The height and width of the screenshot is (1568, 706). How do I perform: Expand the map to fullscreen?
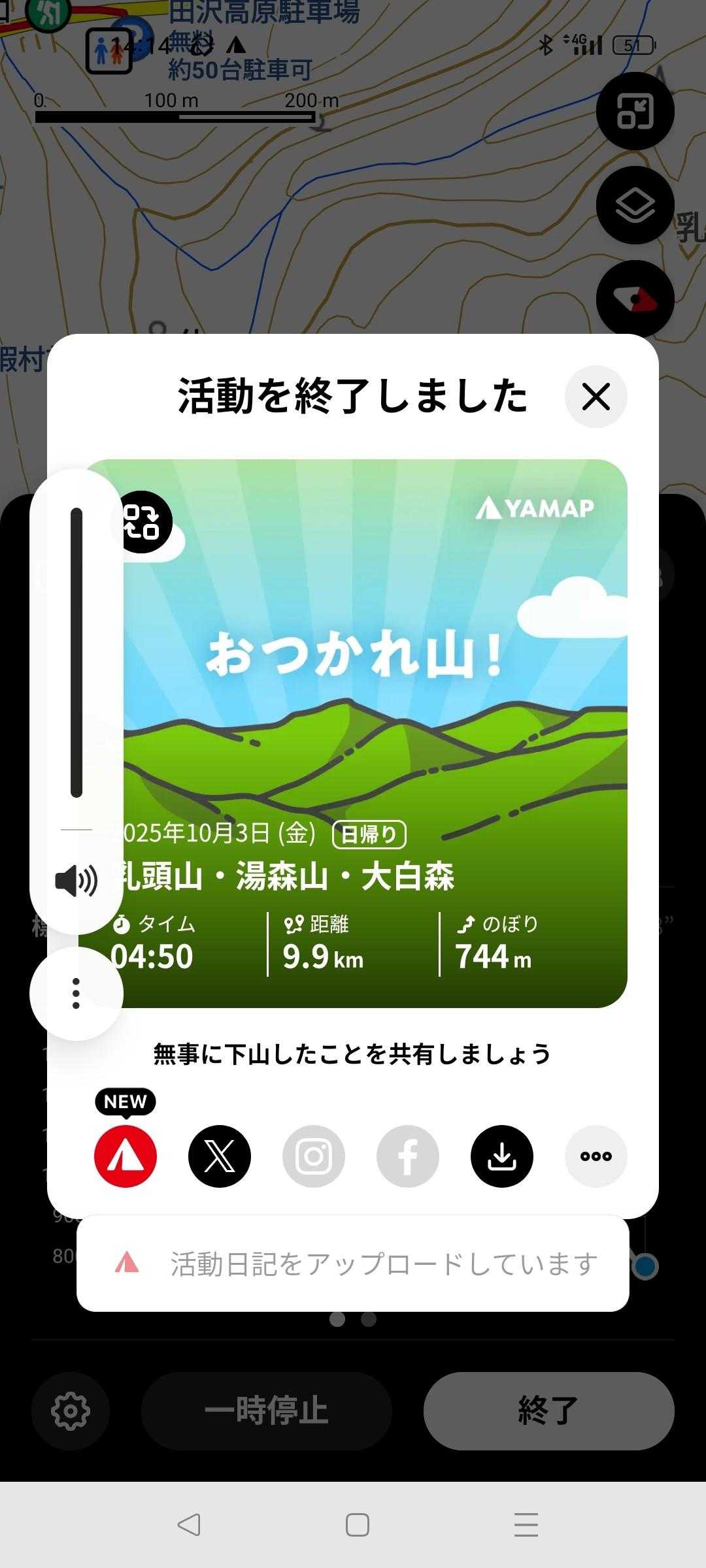point(635,112)
